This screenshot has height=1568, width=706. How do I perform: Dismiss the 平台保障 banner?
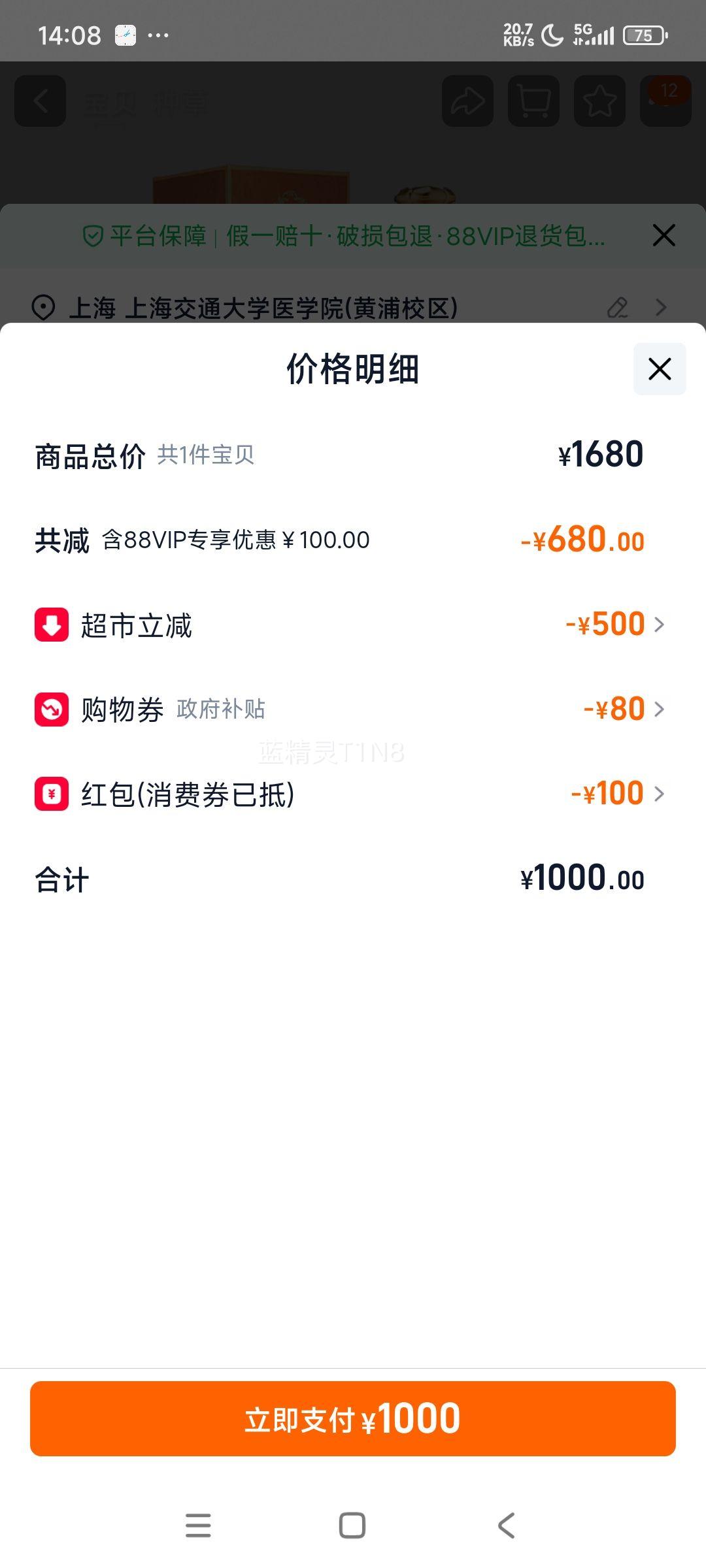[x=664, y=235]
